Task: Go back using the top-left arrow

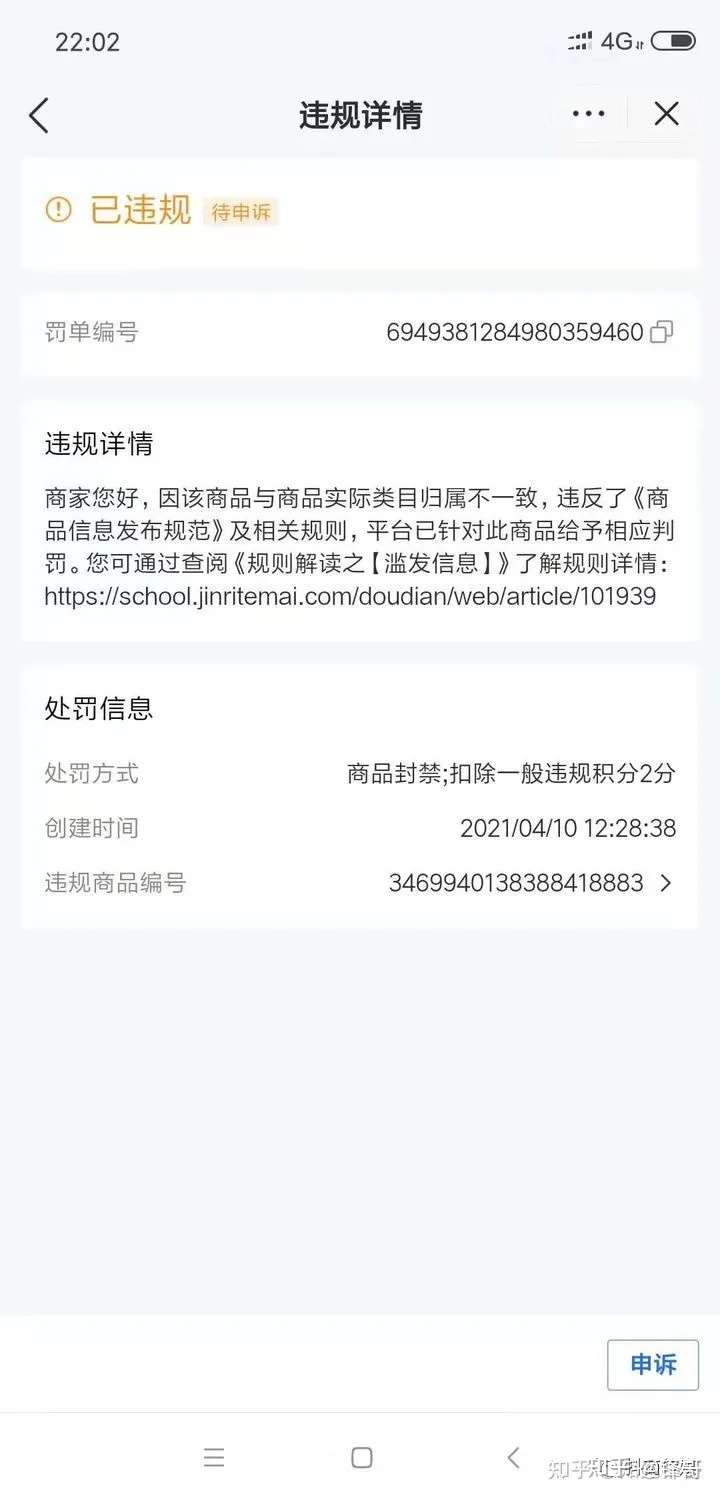Action: pos(38,115)
